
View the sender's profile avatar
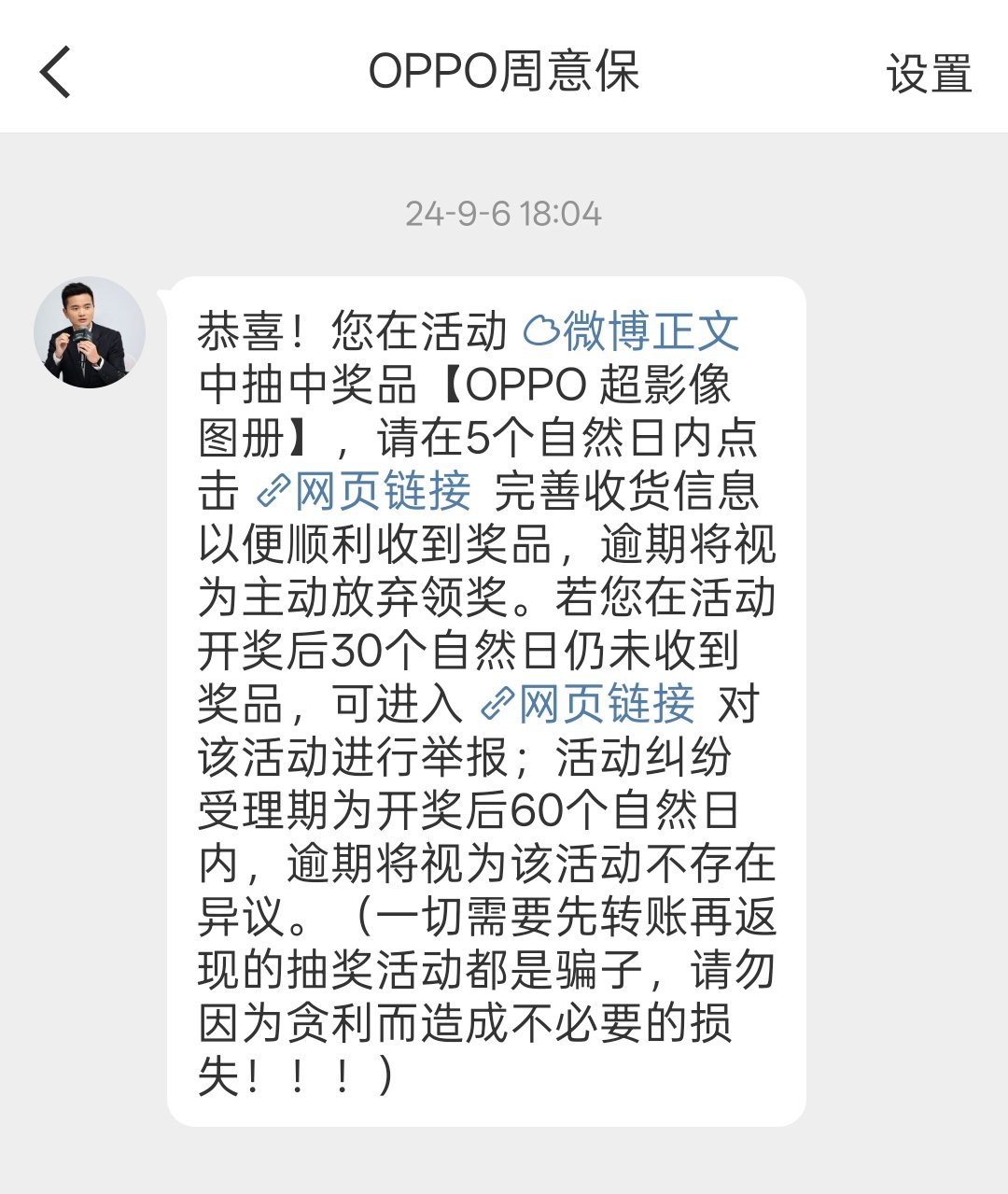(x=90, y=332)
